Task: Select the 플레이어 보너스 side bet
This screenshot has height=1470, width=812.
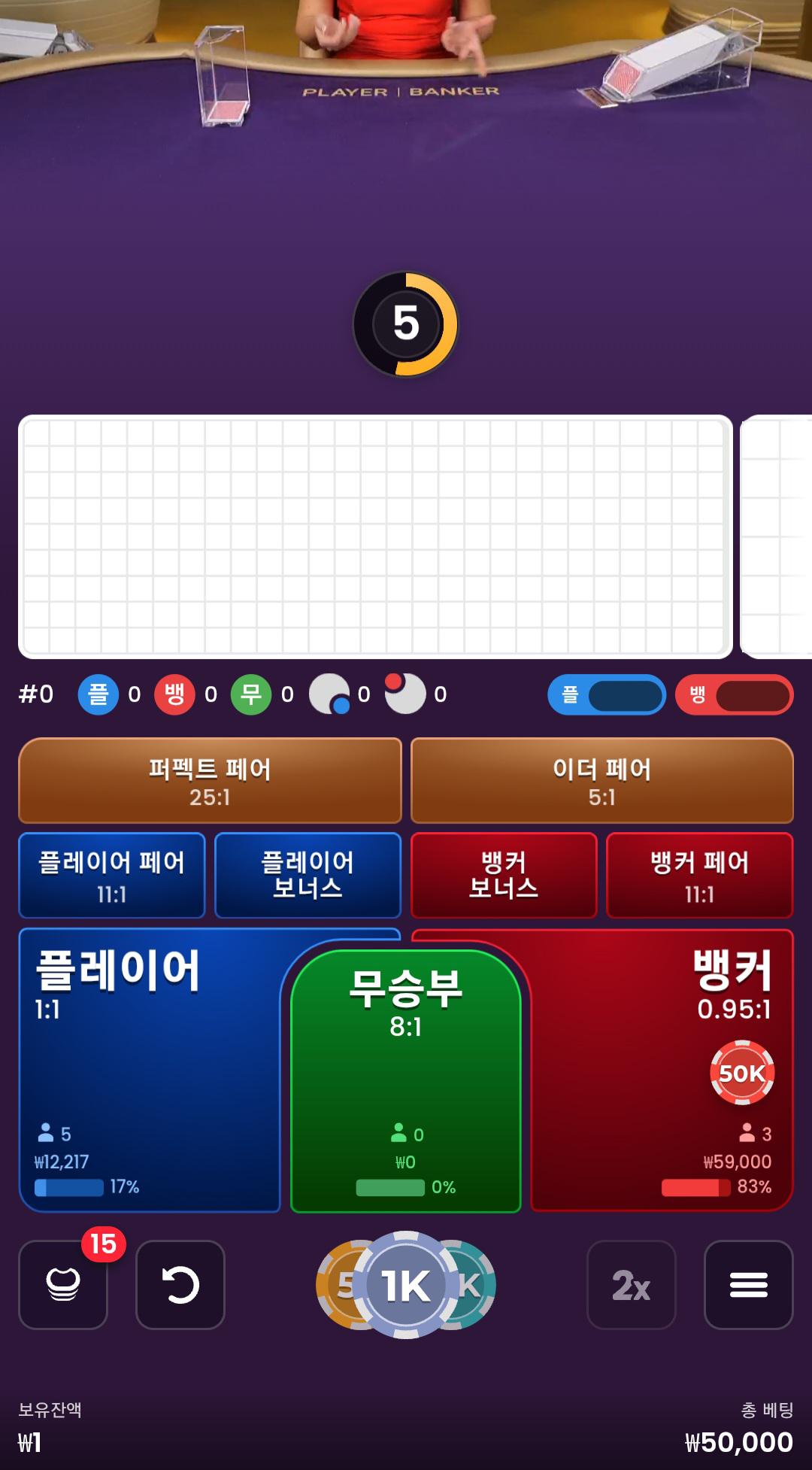Action: [308, 876]
